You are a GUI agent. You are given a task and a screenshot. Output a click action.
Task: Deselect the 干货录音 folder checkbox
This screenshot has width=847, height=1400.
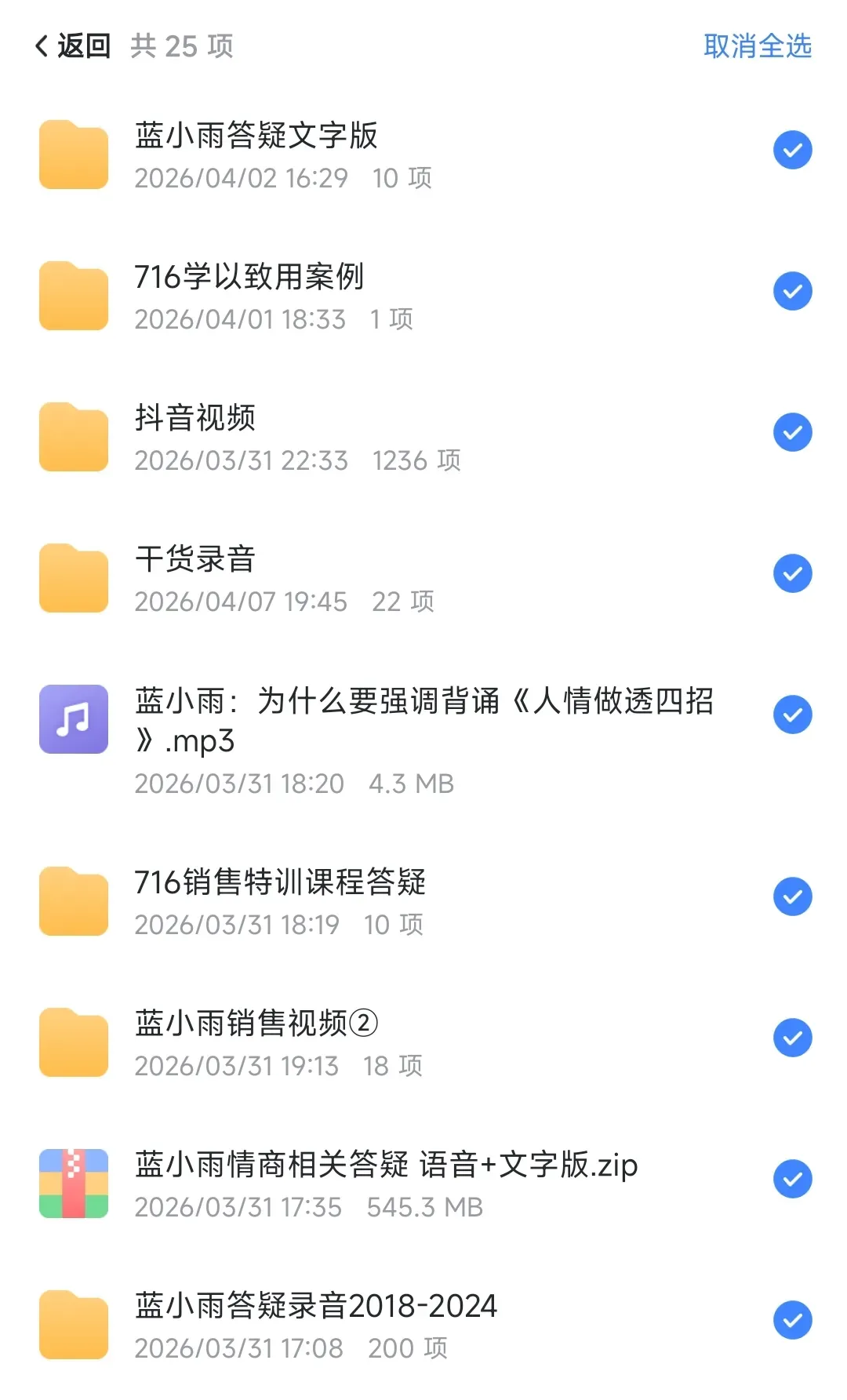pos(792,573)
